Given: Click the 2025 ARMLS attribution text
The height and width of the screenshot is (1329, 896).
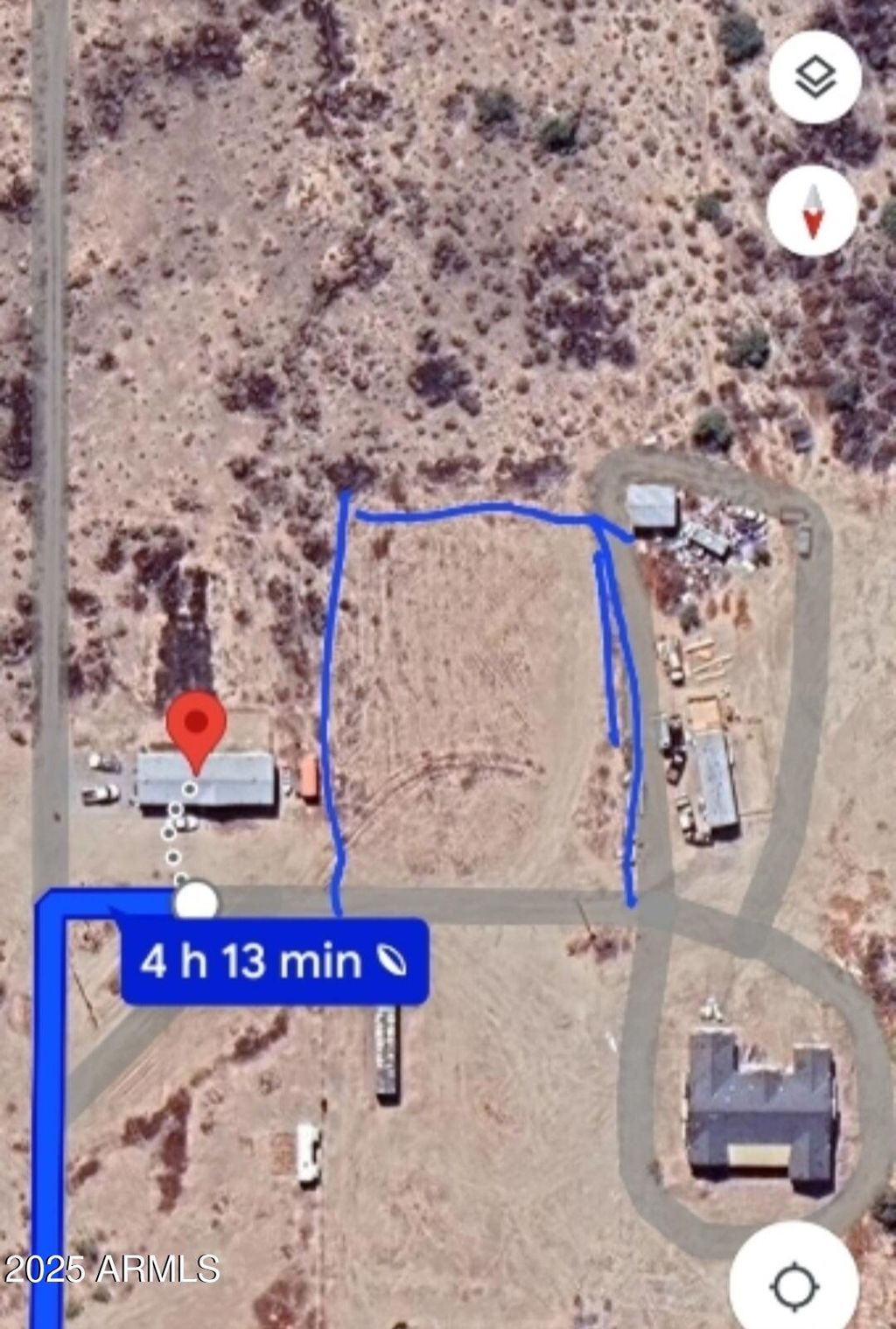Looking at the screenshot, I should [112, 1268].
